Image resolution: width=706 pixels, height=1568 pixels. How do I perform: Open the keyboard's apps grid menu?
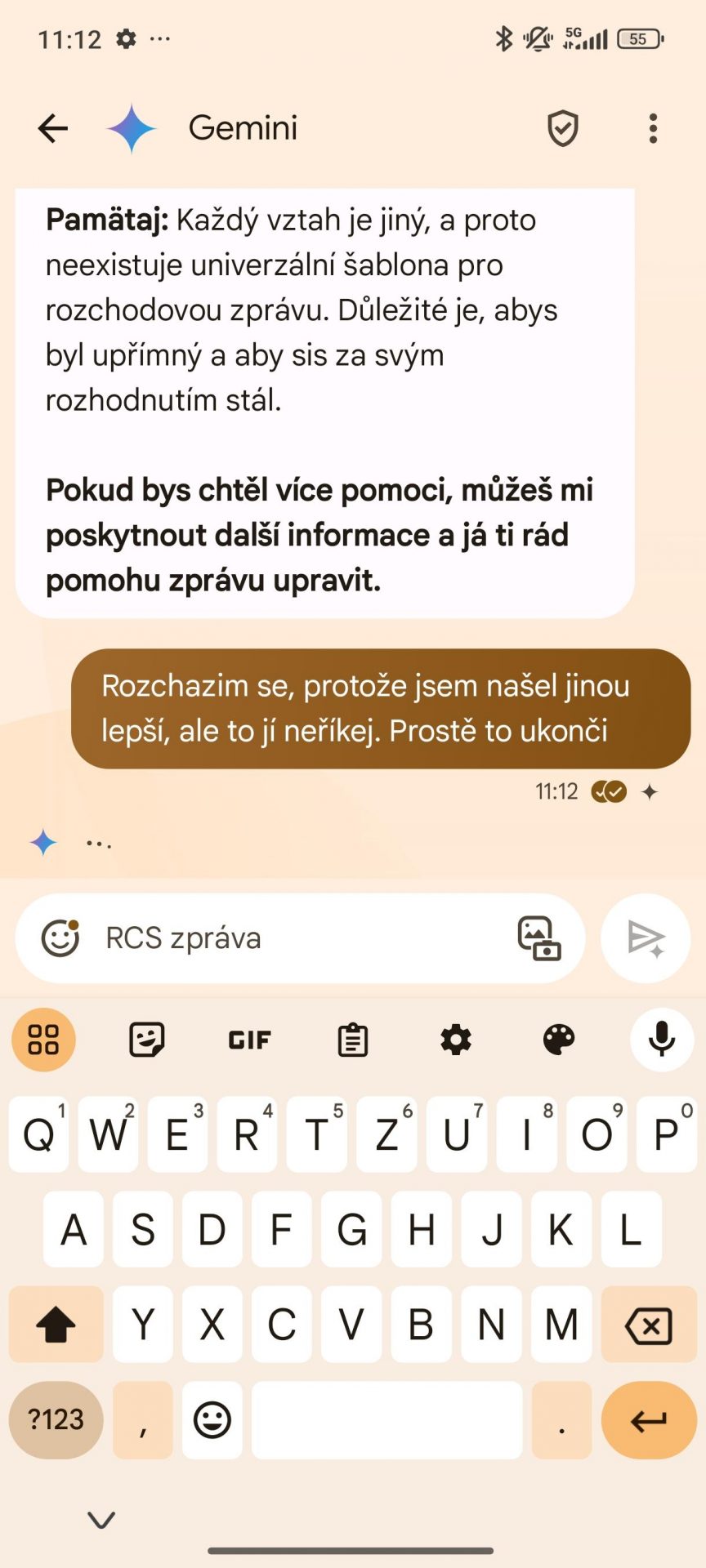pyautogui.click(x=43, y=1040)
